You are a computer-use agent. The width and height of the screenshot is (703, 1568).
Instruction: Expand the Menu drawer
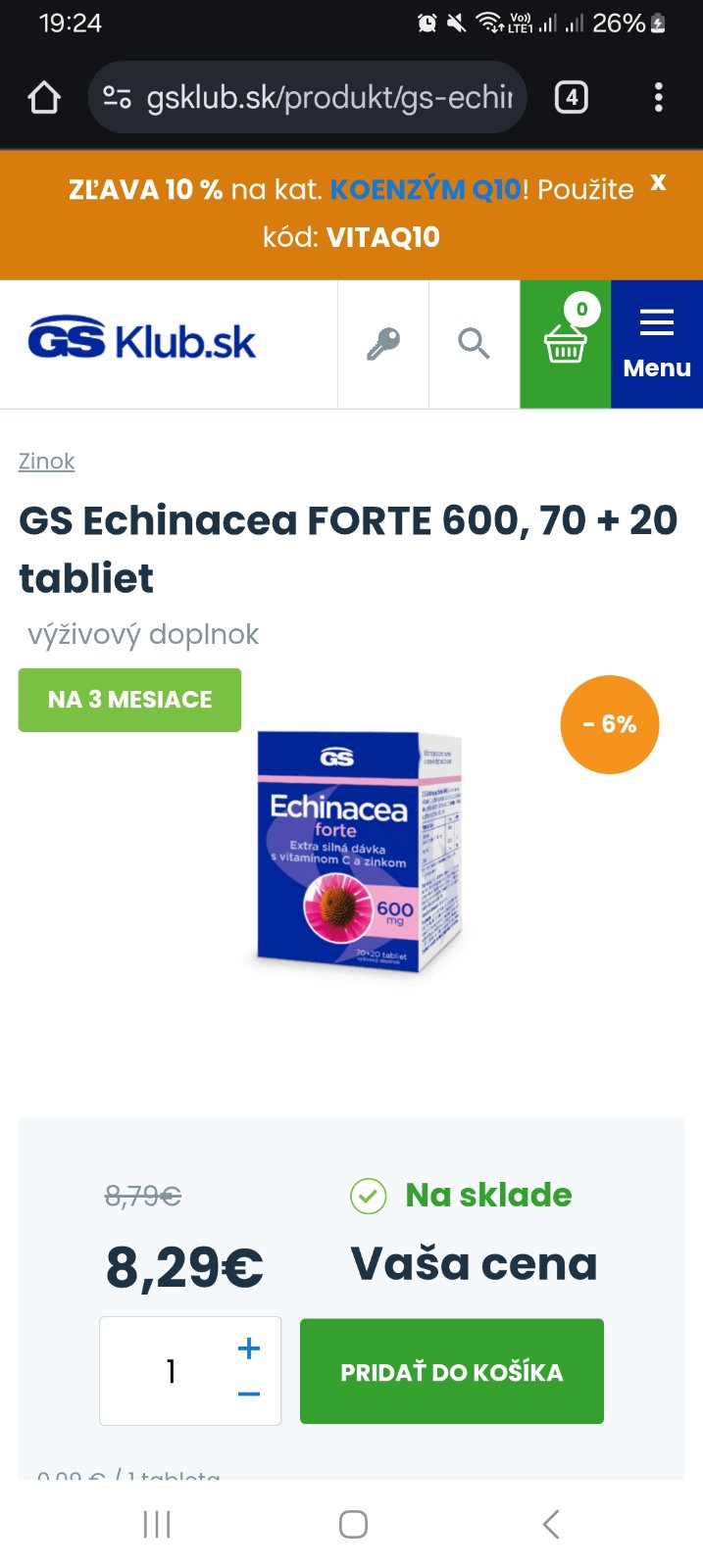click(x=656, y=344)
